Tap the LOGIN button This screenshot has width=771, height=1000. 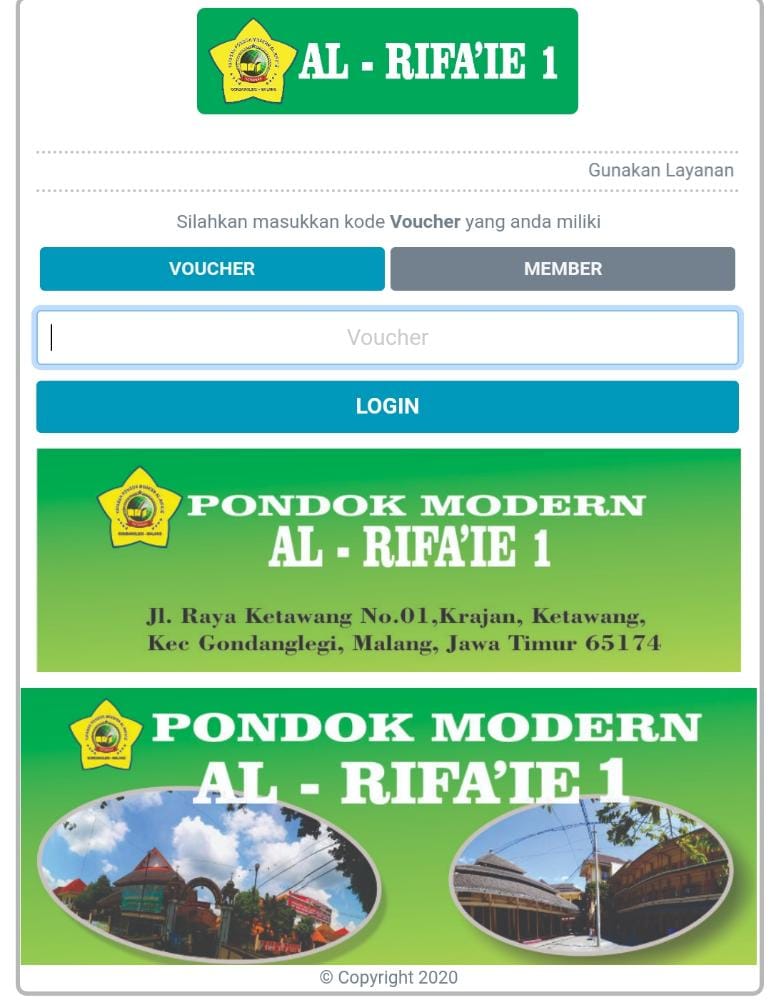pyautogui.click(x=388, y=406)
